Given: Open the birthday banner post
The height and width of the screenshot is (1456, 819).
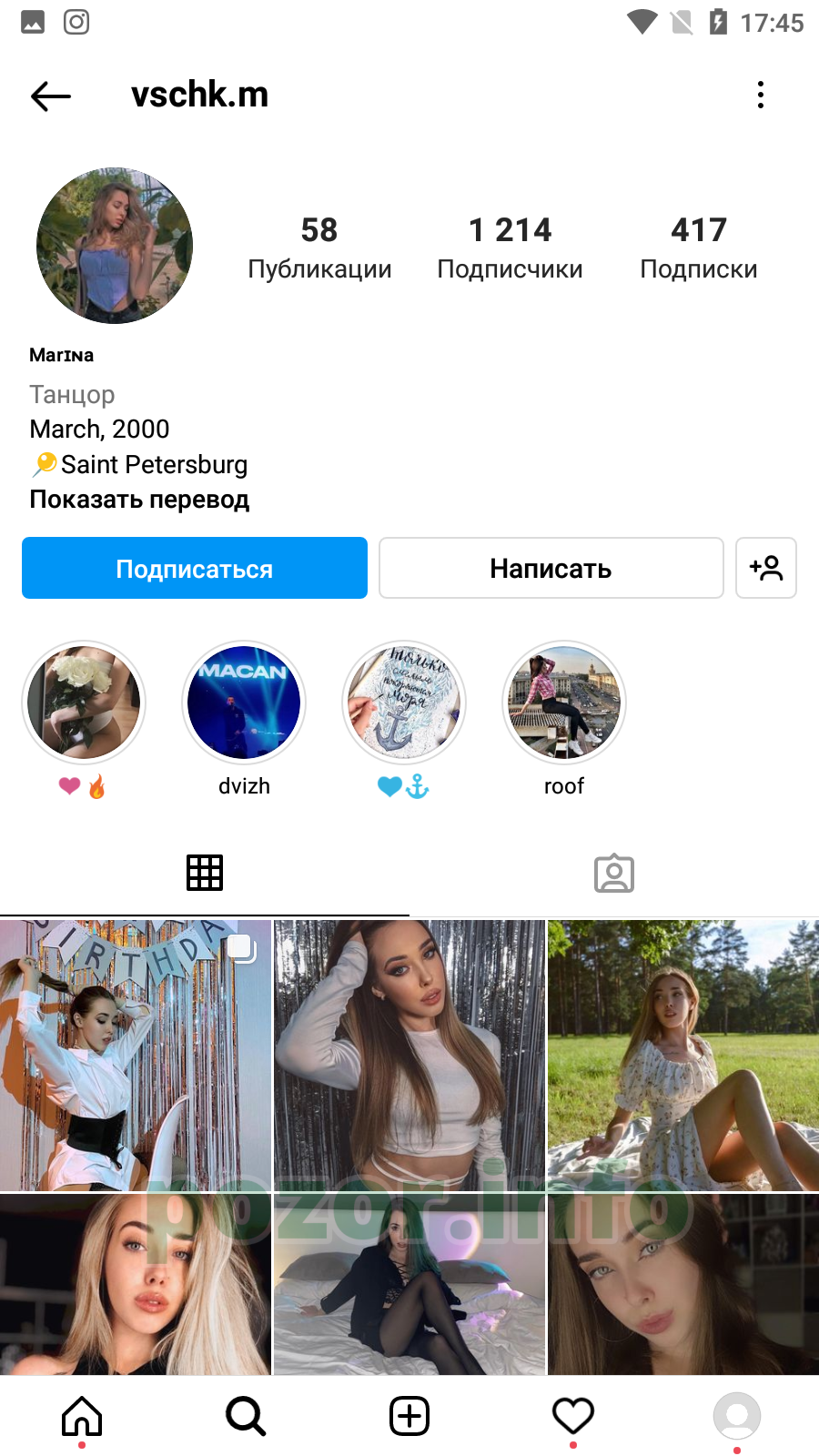Looking at the screenshot, I should tap(136, 1055).
